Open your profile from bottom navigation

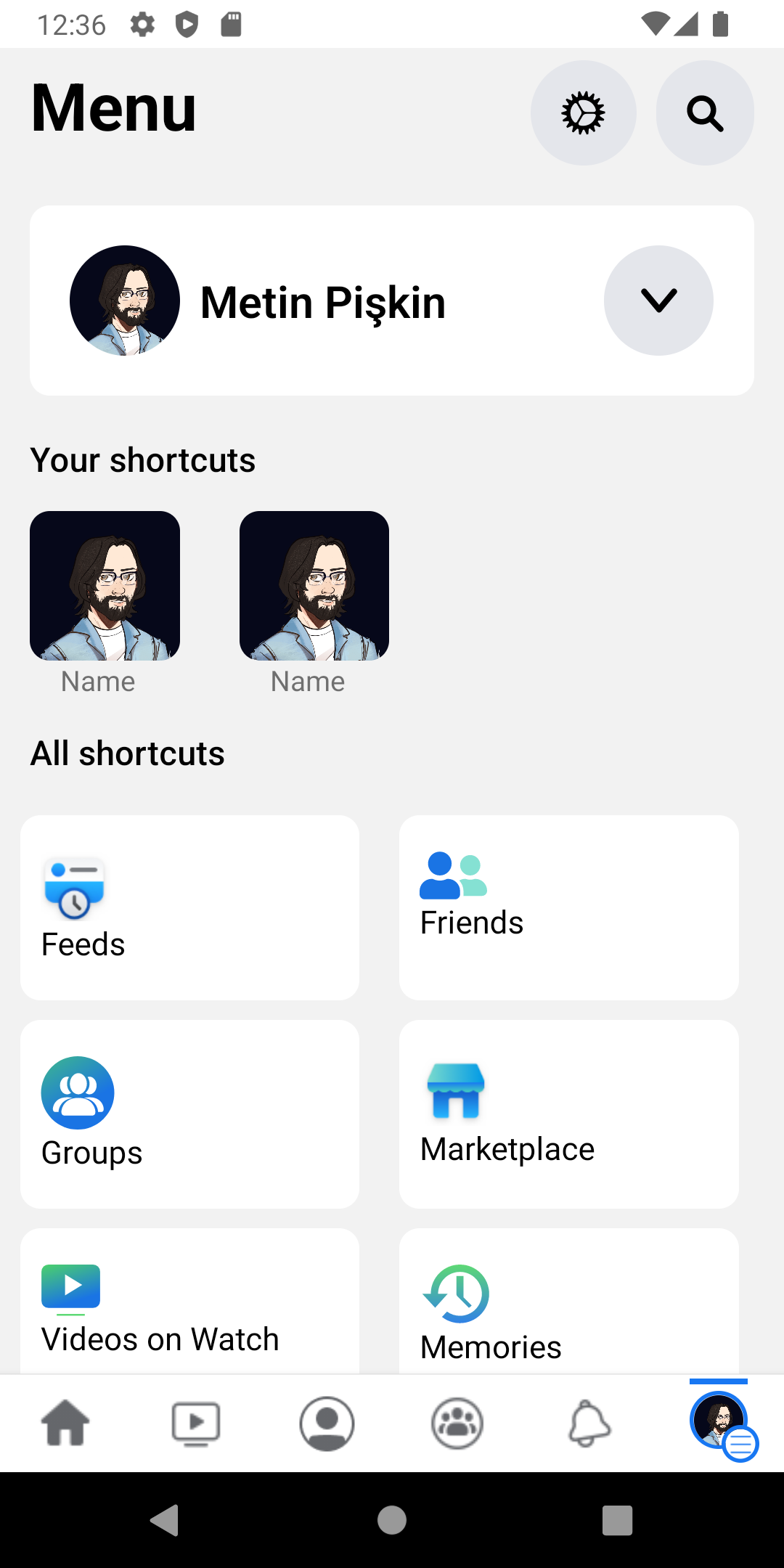pos(327,1424)
